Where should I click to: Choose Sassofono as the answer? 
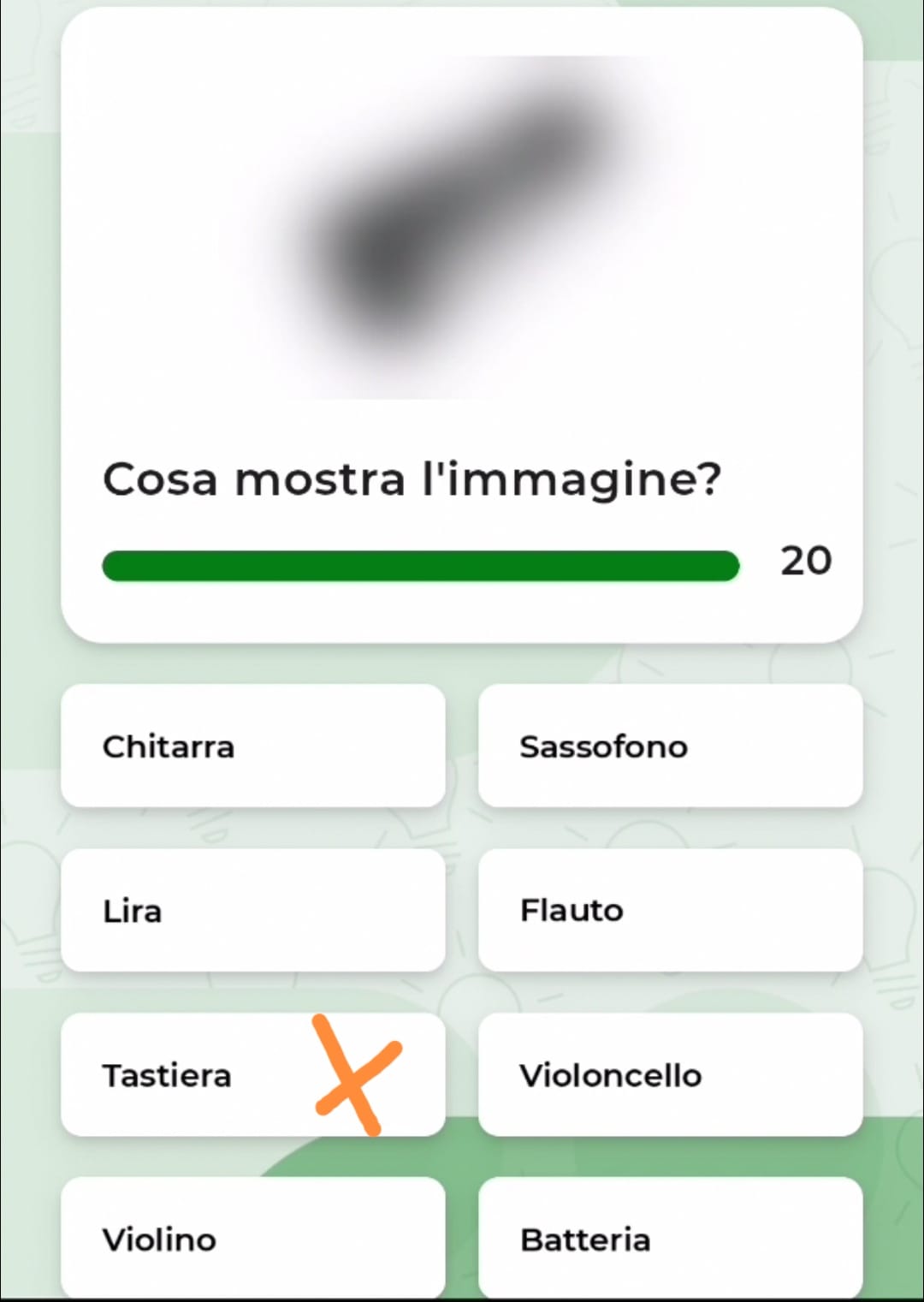[670, 746]
